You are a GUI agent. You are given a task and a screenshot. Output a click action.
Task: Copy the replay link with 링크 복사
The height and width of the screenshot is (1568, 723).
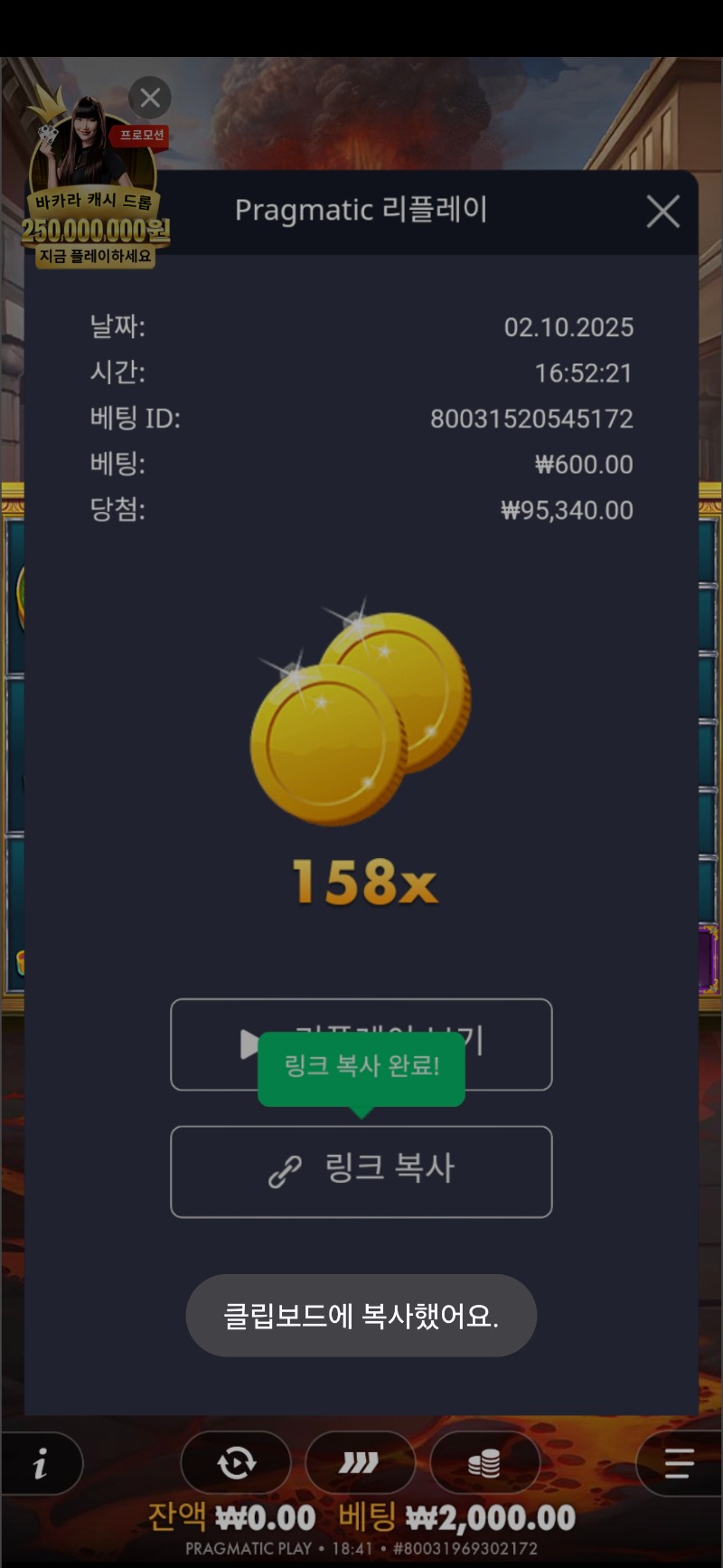pyautogui.click(x=361, y=1171)
